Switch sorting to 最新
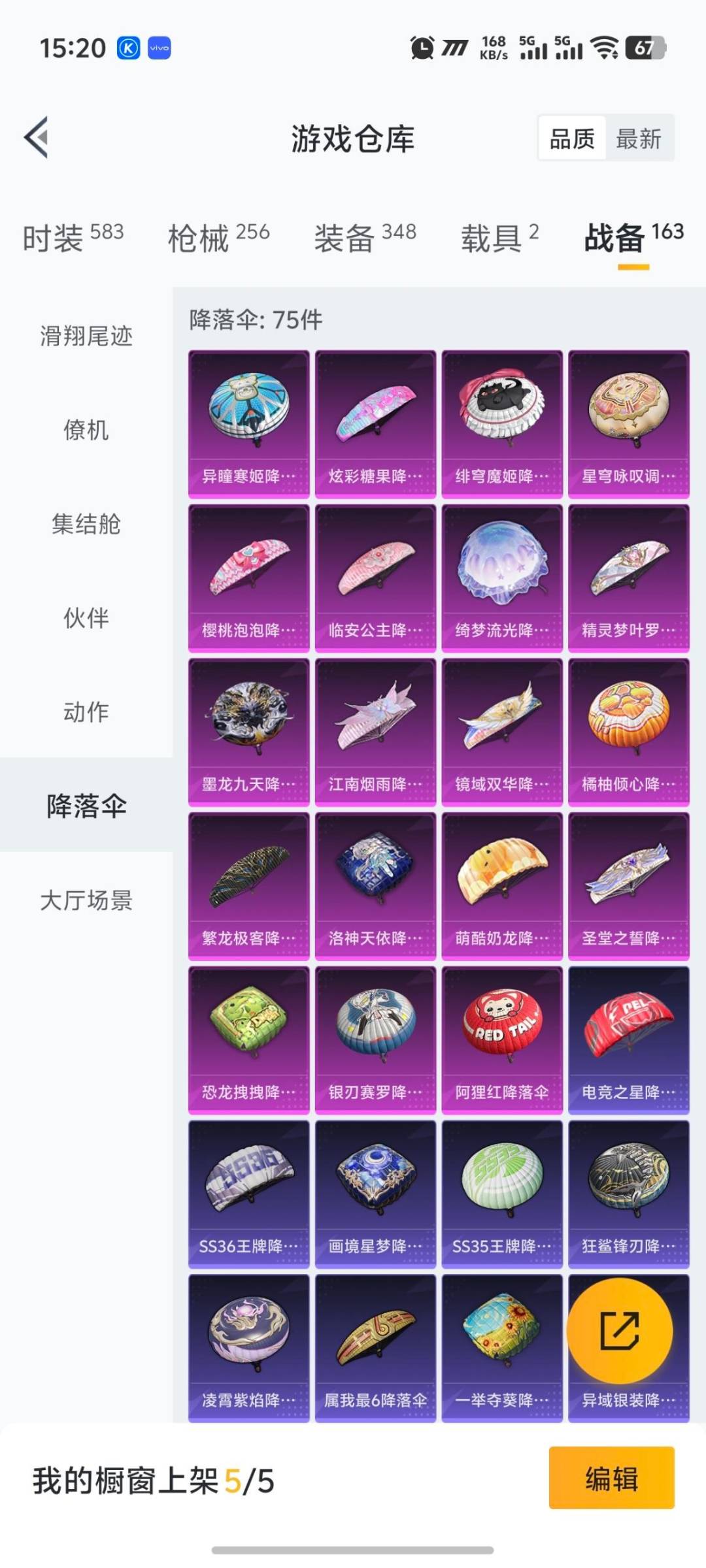The width and height of the screenshot is (706, 1568). [638, 139]
